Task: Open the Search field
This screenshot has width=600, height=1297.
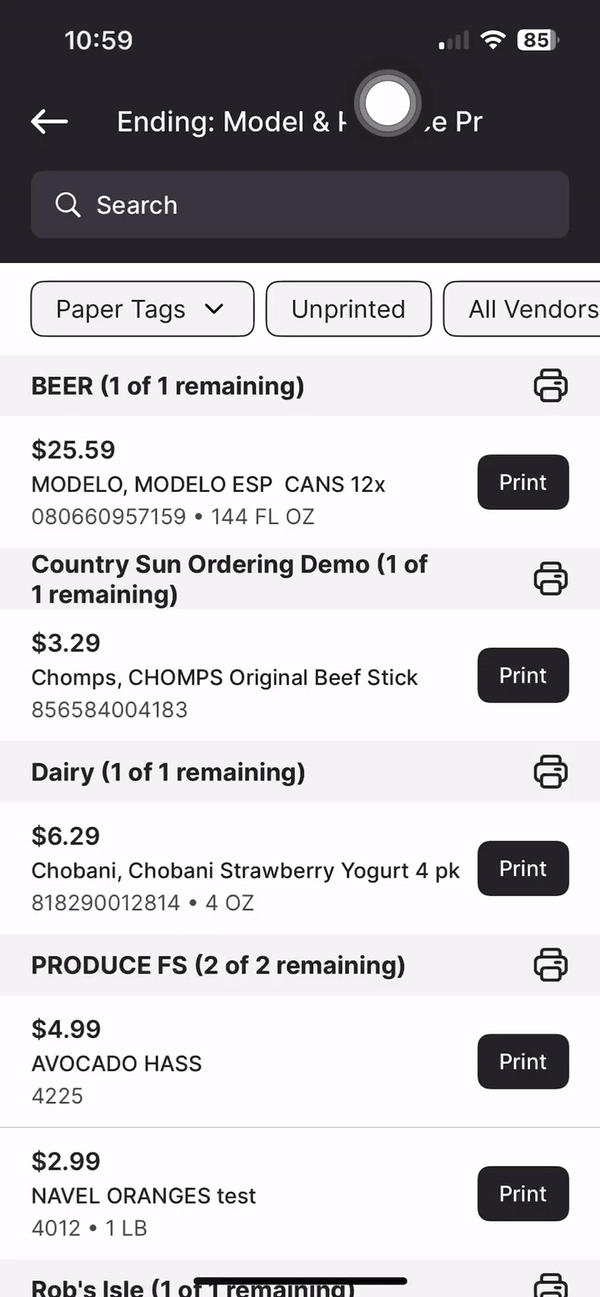Action: point(300,205)
